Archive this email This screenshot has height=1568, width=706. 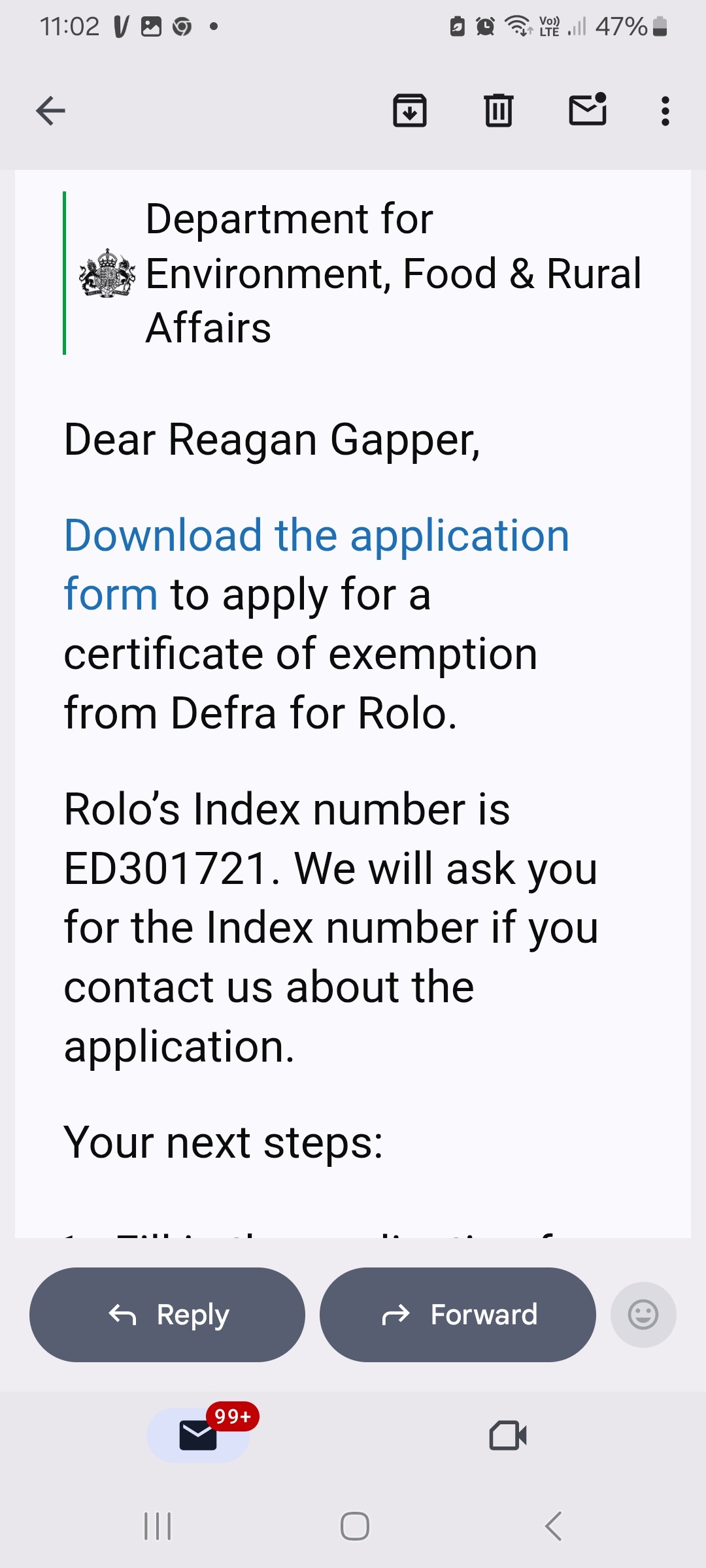(x=410, y=110)
